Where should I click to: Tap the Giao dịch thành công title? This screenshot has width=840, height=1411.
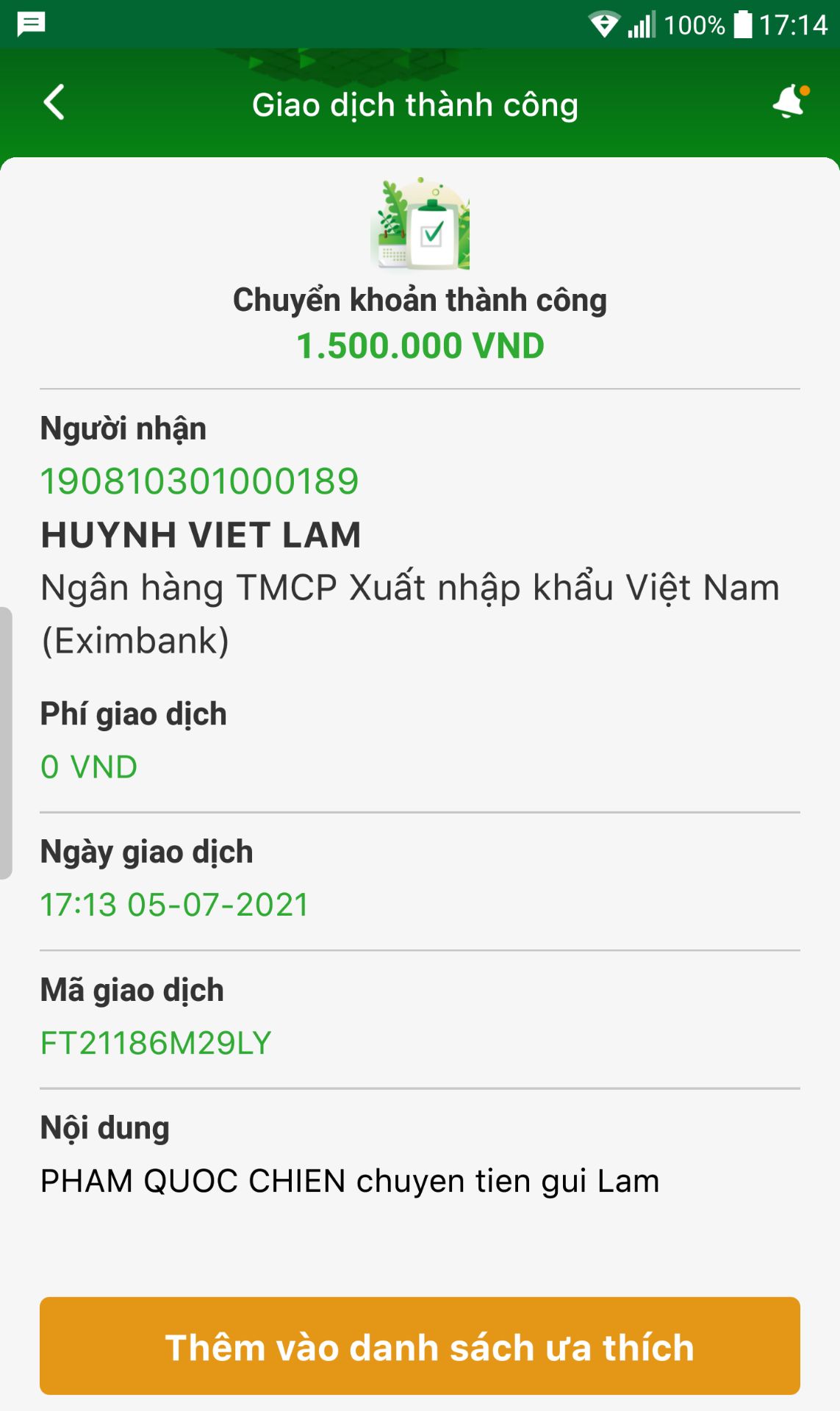[414, 104]
